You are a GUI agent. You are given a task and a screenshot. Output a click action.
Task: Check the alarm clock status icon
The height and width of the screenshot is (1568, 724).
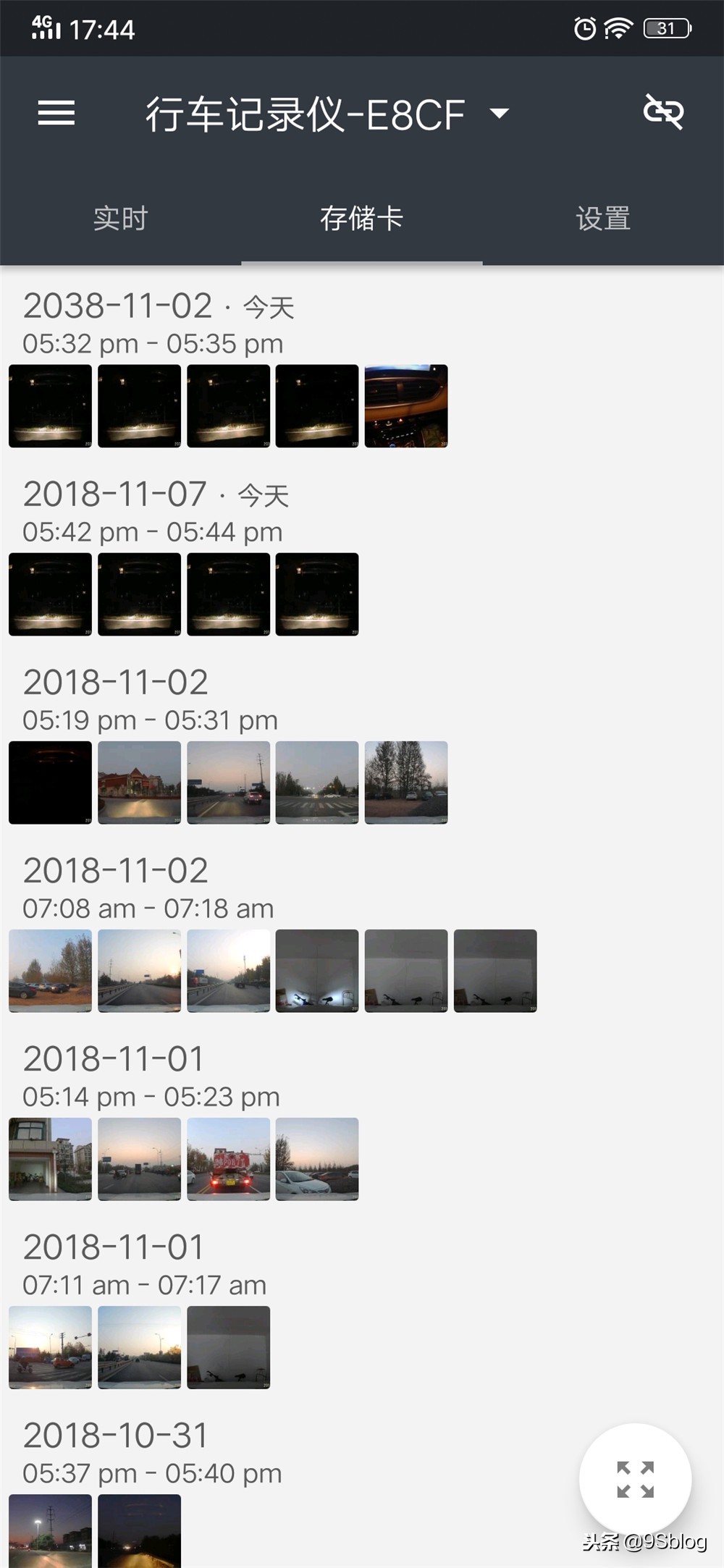584,28
